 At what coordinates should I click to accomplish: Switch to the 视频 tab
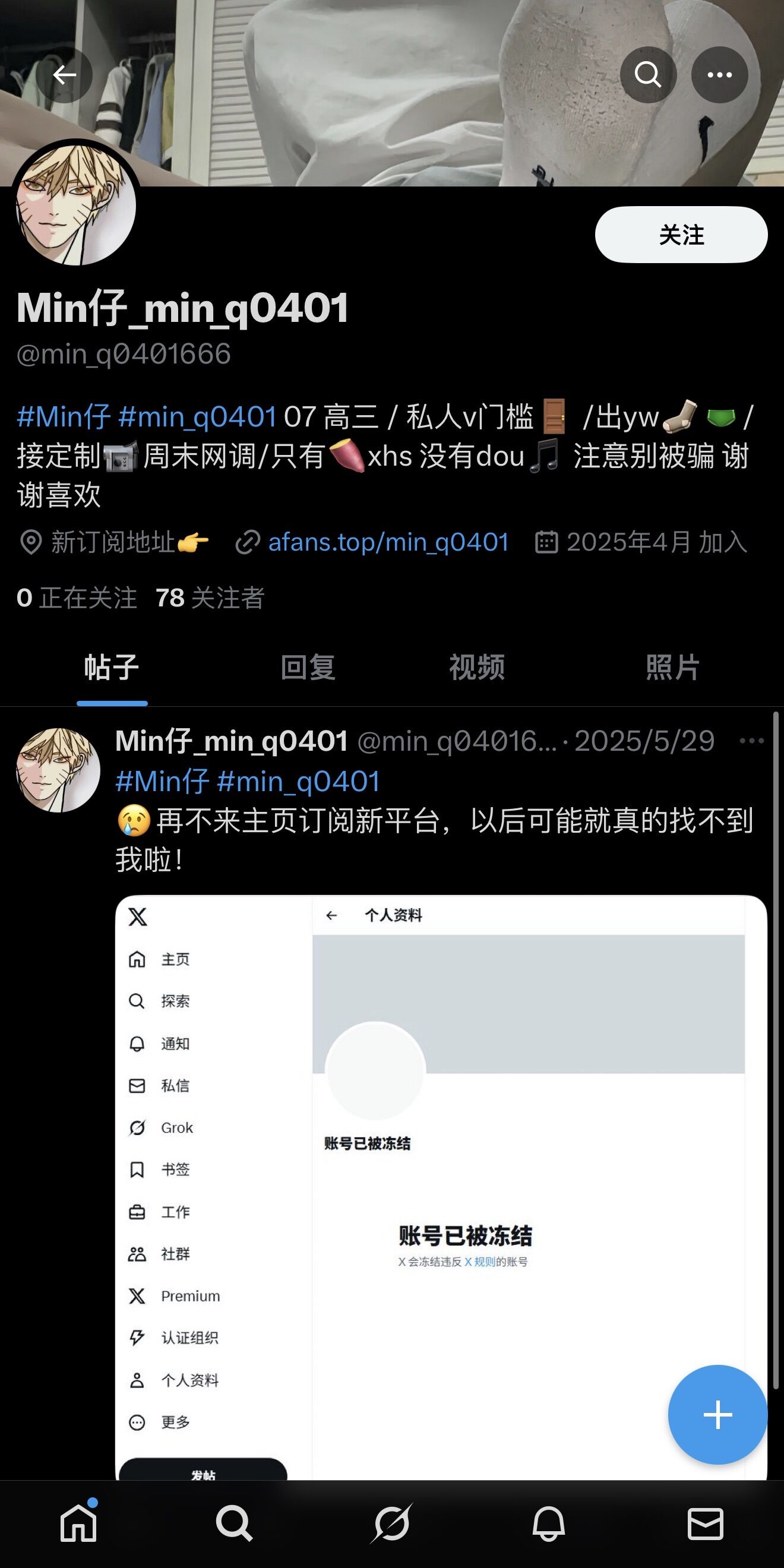pos(476,667)
